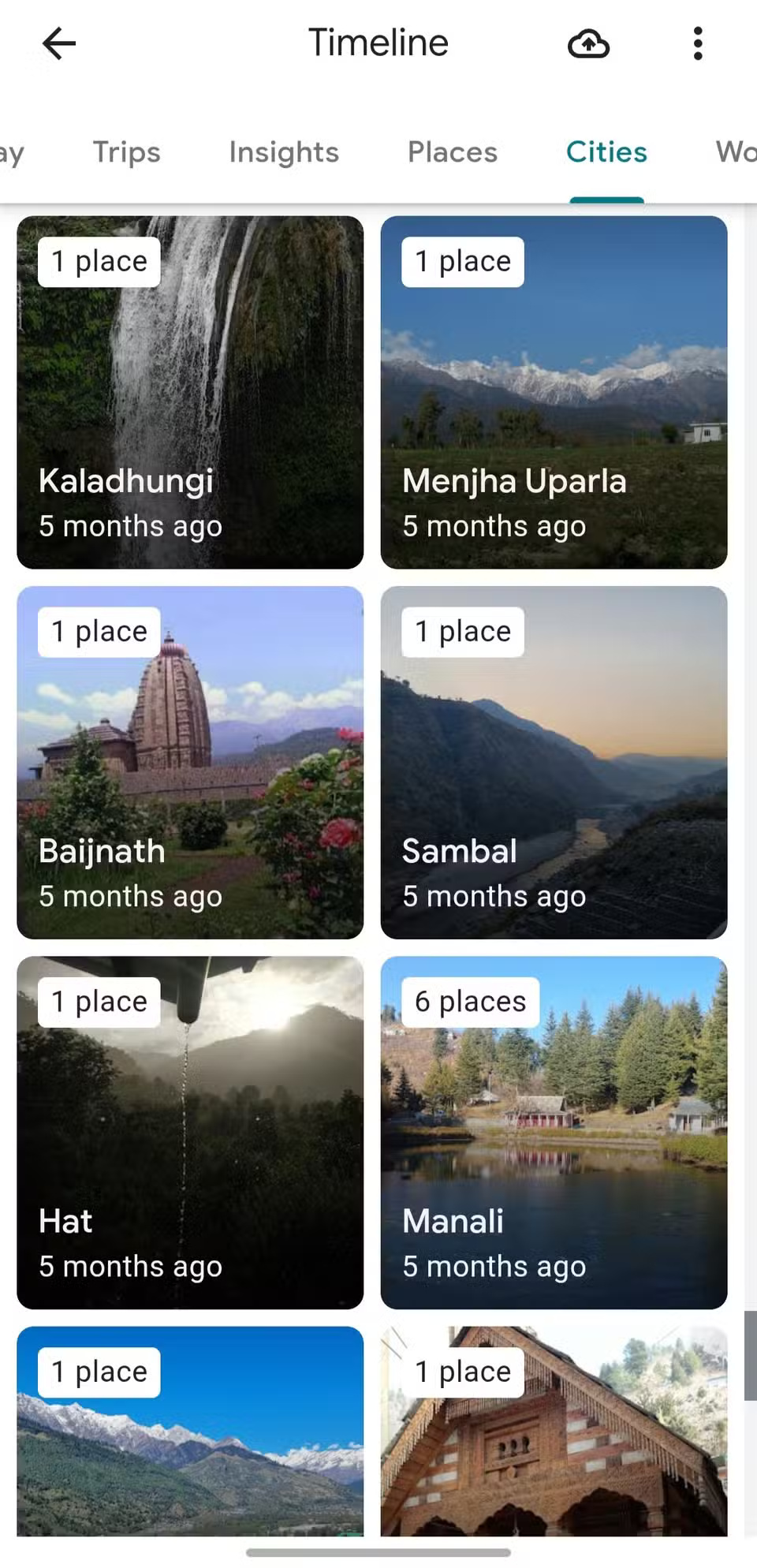Open the World tab on the right
The image size is (757, 1568).
coord(733,152)
